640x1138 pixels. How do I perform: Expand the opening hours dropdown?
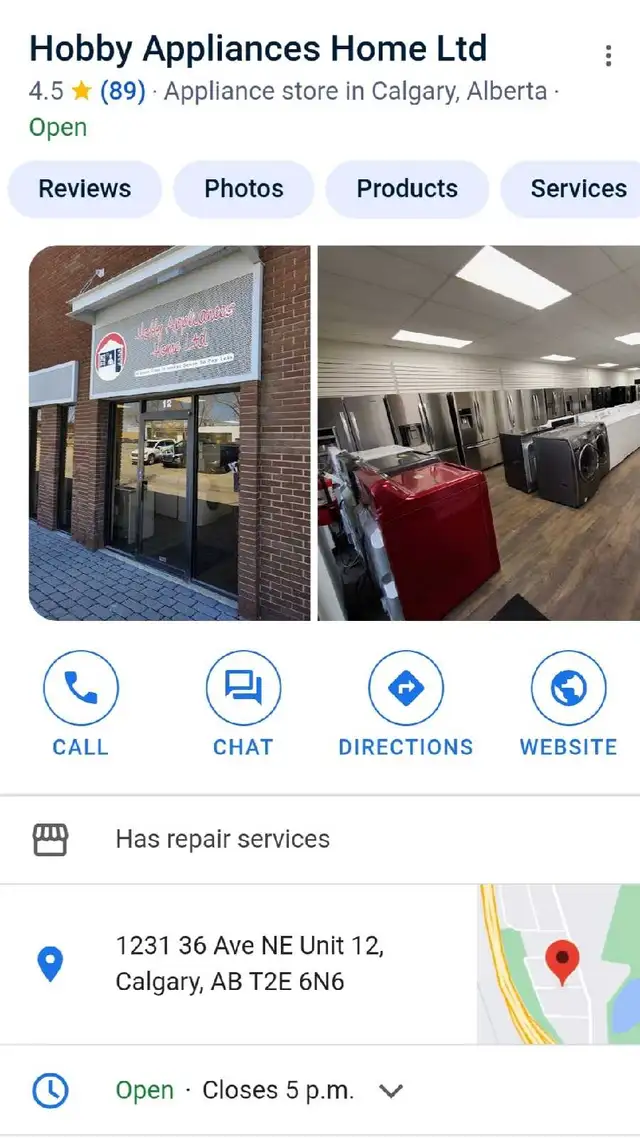pyautogui.click(x=392, y=1091)
